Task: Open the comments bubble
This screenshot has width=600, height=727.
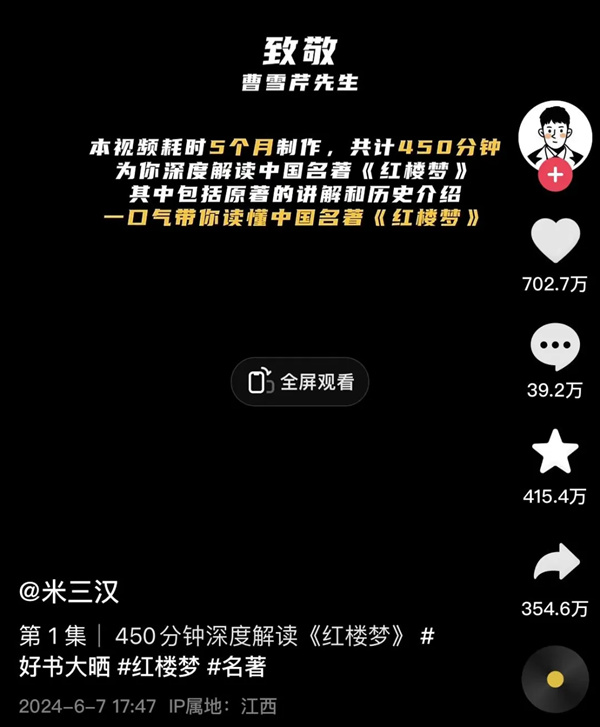Action: (x=555, y=348)
